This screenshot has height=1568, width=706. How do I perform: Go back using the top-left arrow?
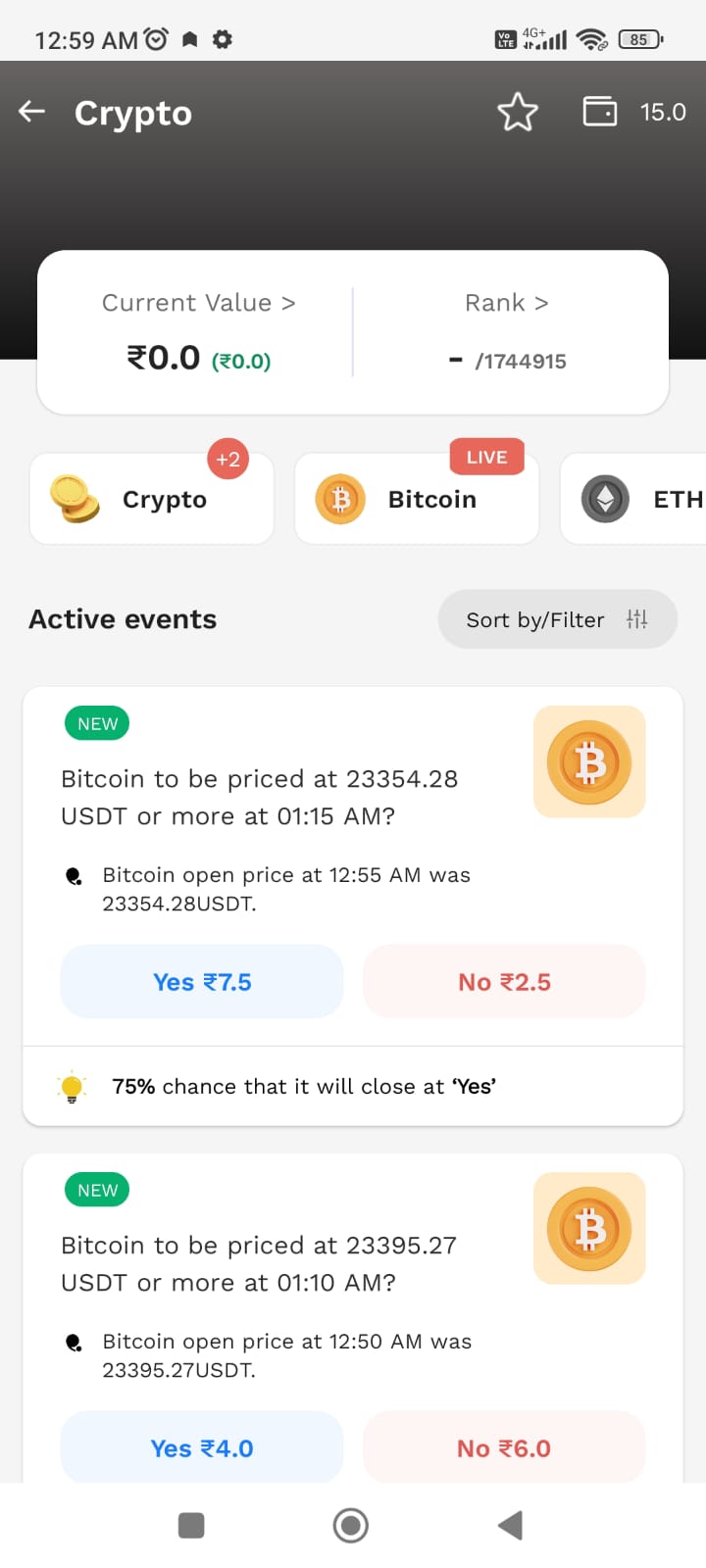click(x=32, y=112)
